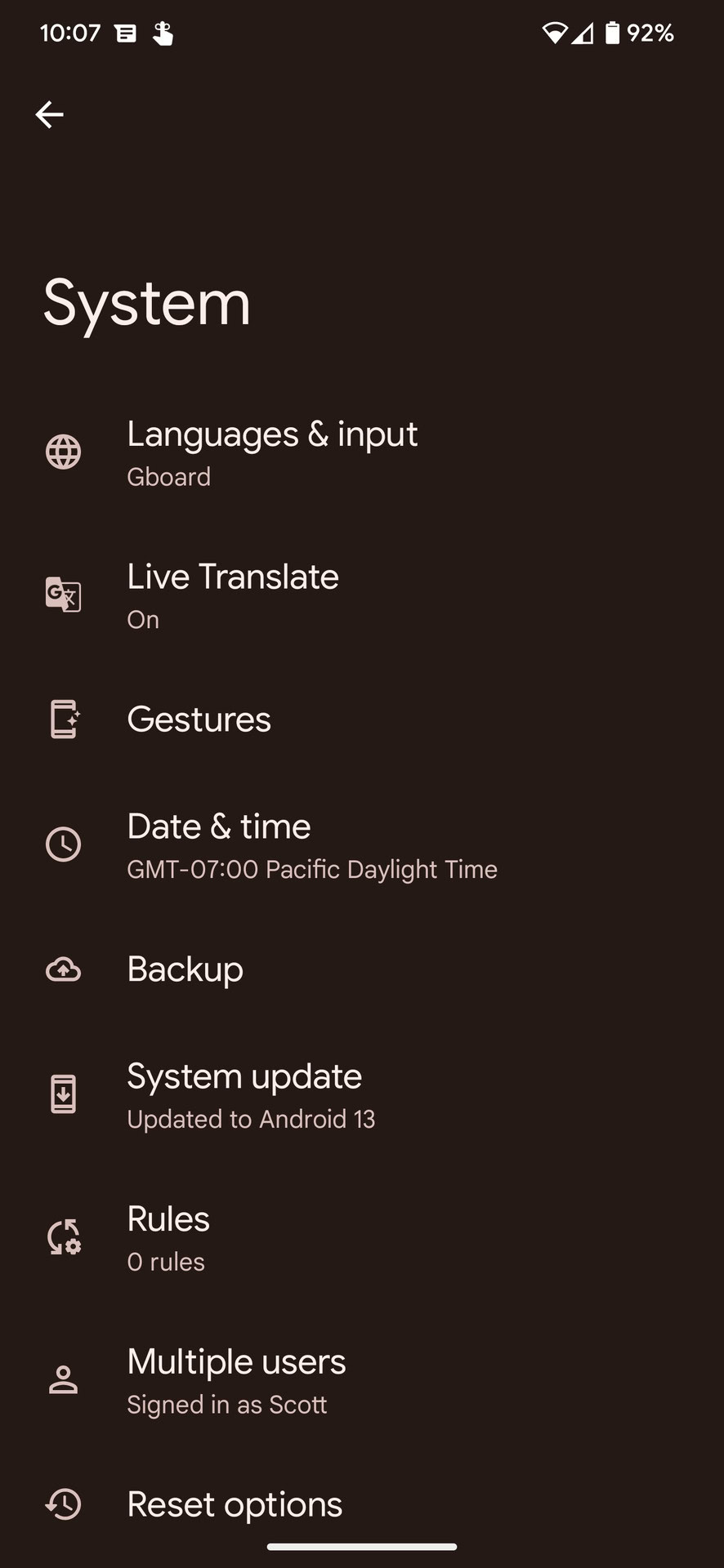Open Backup settings
The width and height of the screenshot is (724, 1568).
point(185,969)
